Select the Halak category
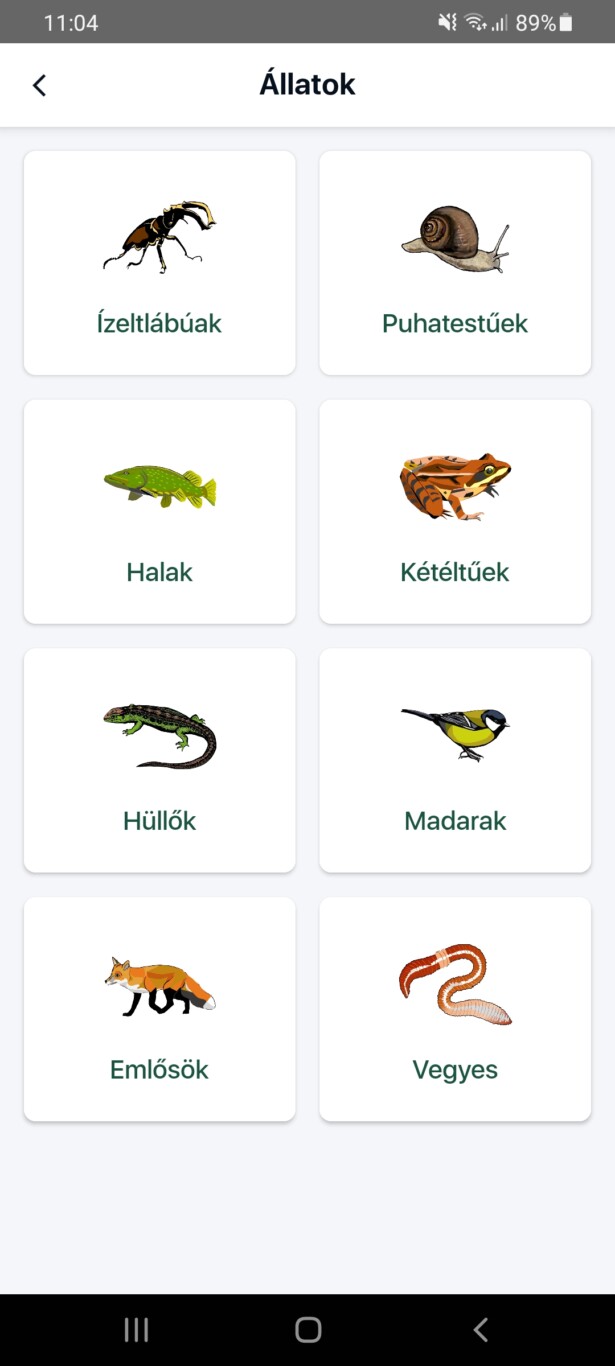 [x=160, y=512]
